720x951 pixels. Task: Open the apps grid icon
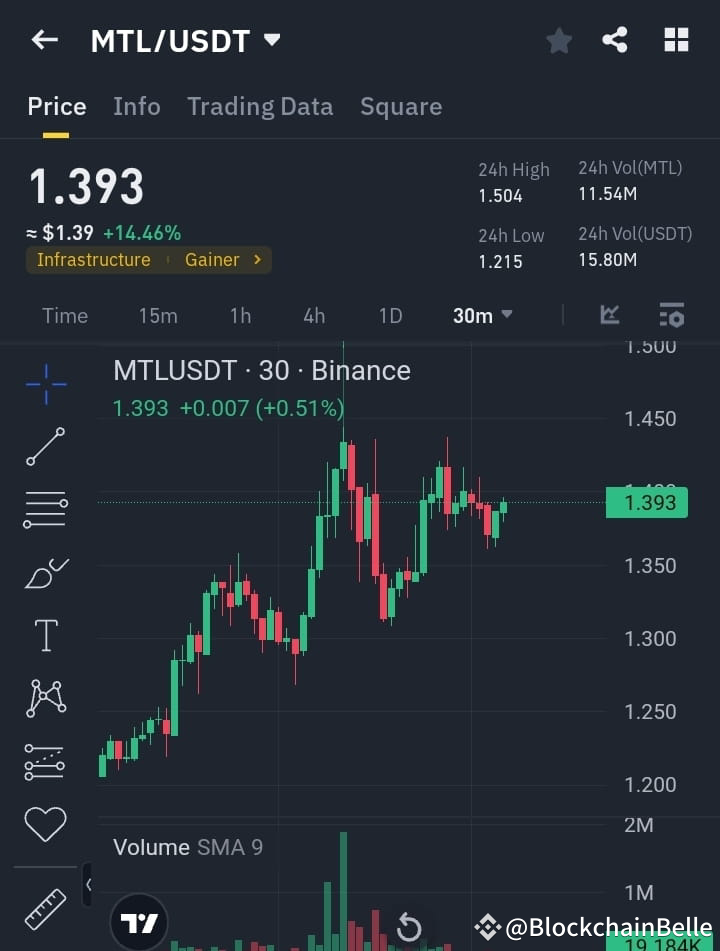point(677,40)
